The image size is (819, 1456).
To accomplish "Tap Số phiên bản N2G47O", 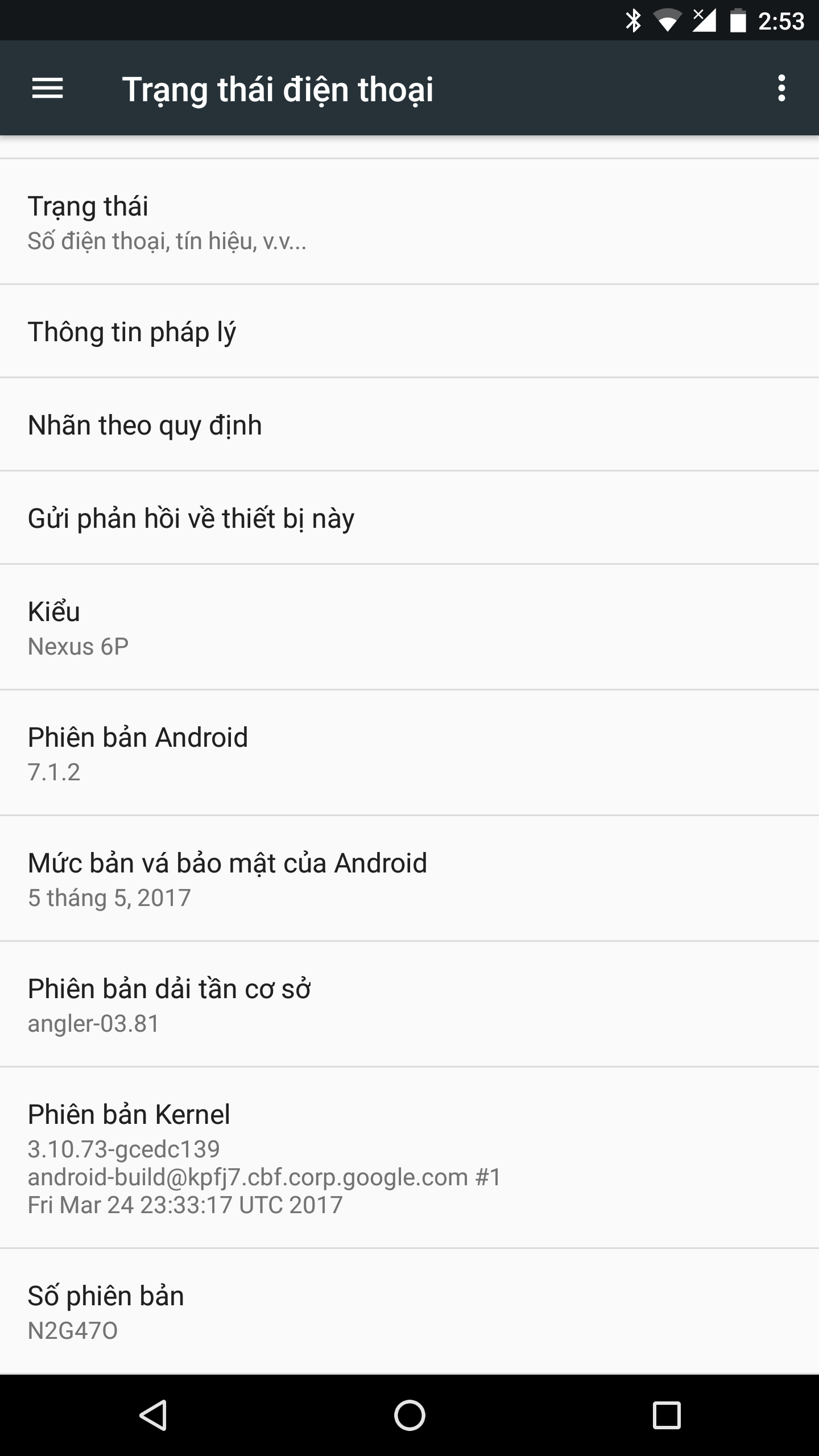I will (409, 1312).
